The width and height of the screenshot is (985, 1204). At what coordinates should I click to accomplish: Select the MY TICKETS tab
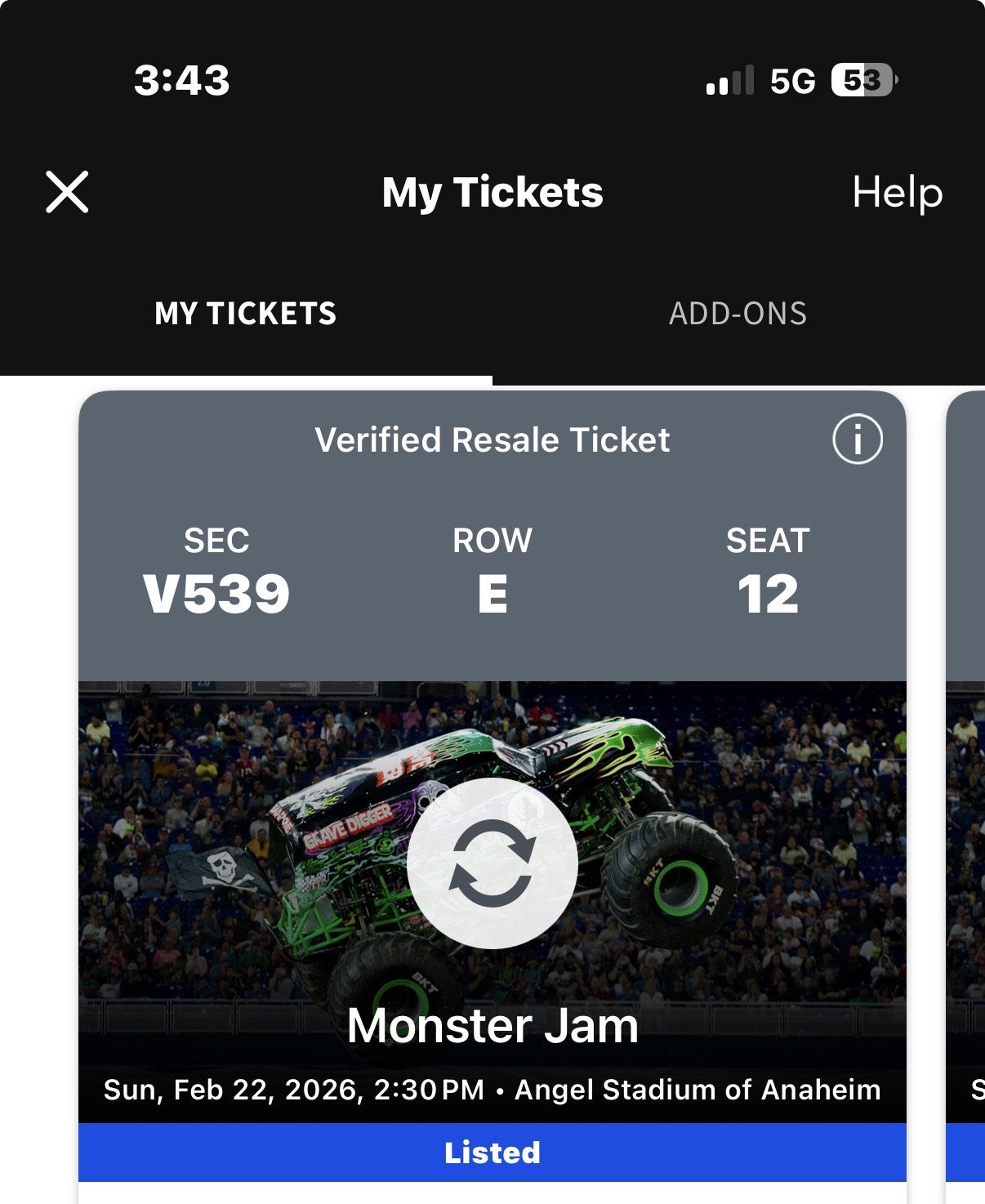(x=246, y=314)
